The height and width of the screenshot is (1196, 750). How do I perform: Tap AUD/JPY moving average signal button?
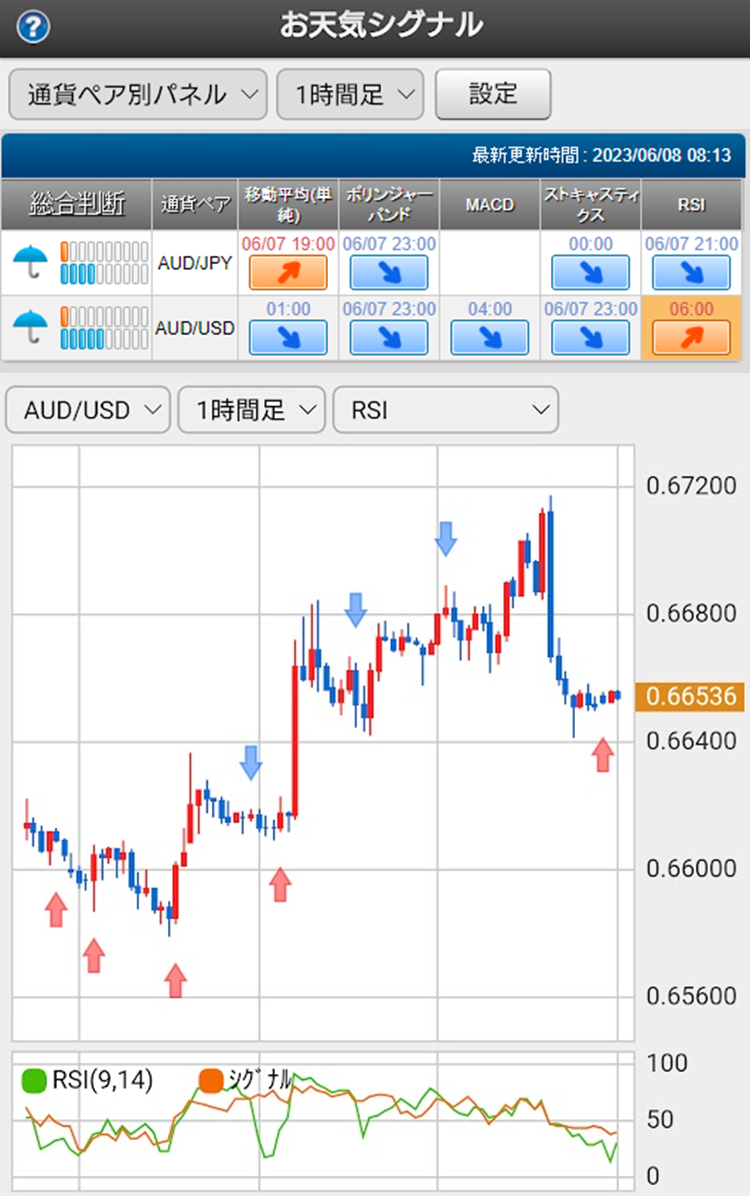(x=288, y=272)
